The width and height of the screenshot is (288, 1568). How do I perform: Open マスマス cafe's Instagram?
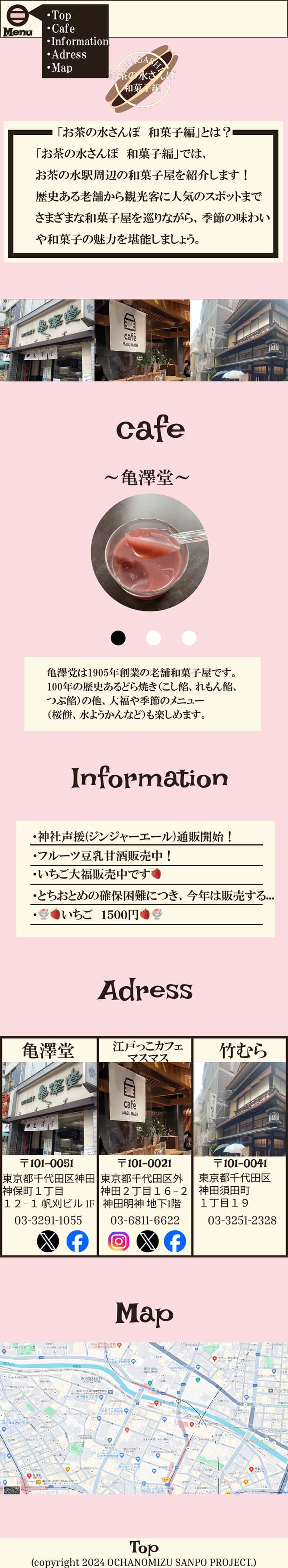pos(119,1241)
